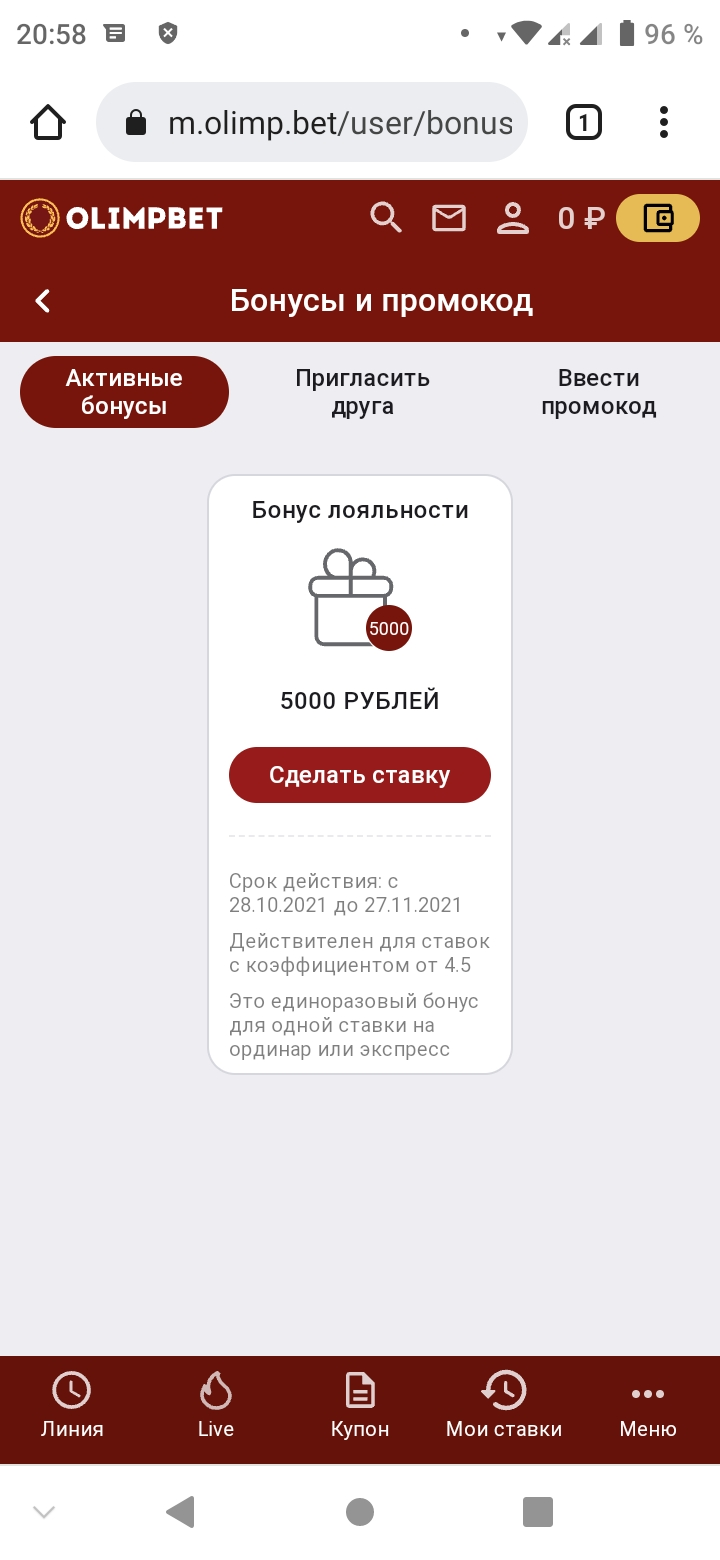Open the search magnifier in Olimpbet header
The height and width of the screenshot is (1560, 720).
tap(386, 217)
